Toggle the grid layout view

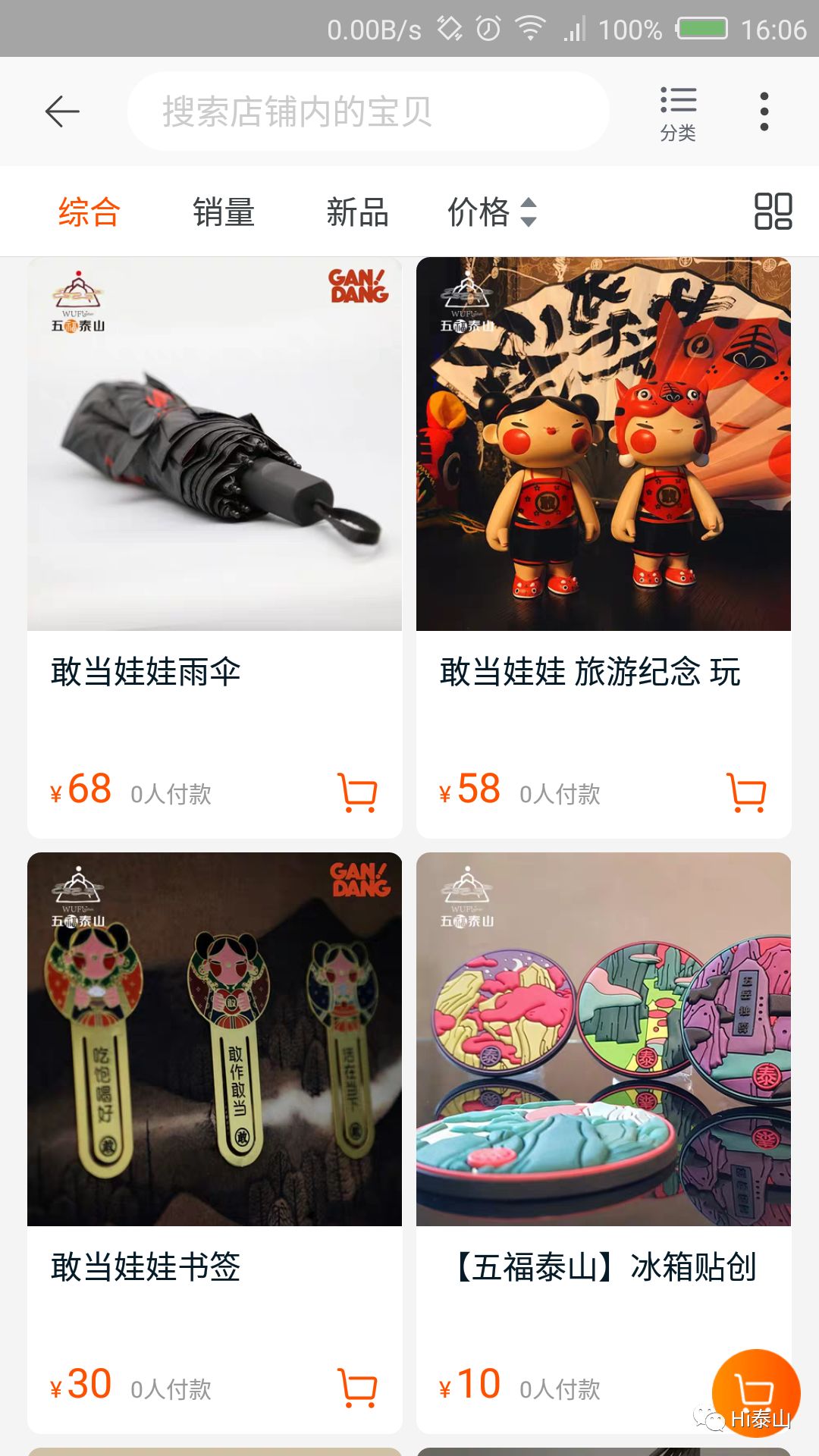[x=773, y=212]
